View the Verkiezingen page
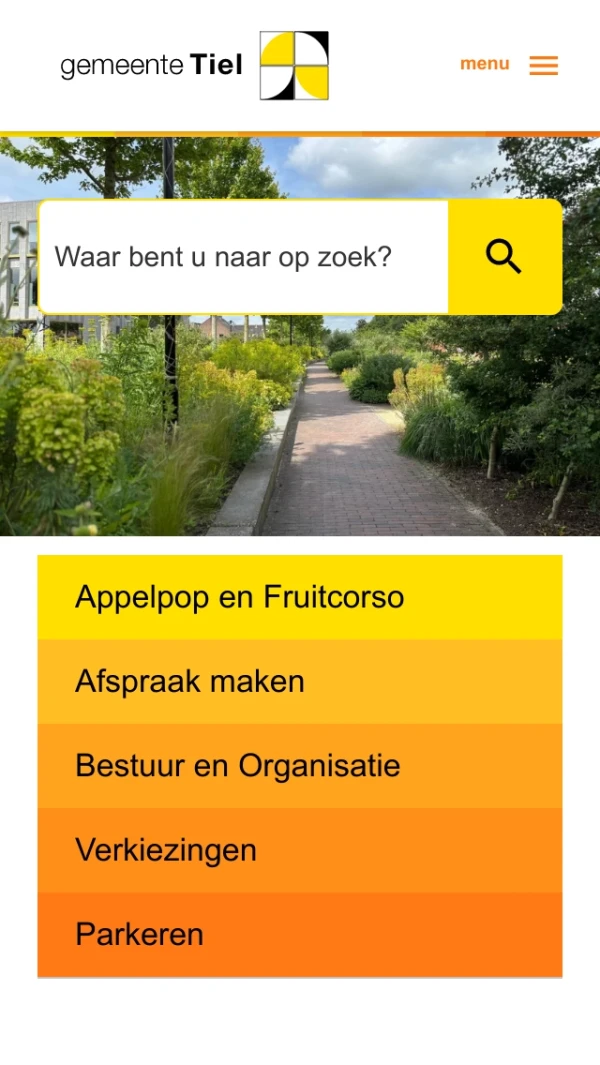 299,850
